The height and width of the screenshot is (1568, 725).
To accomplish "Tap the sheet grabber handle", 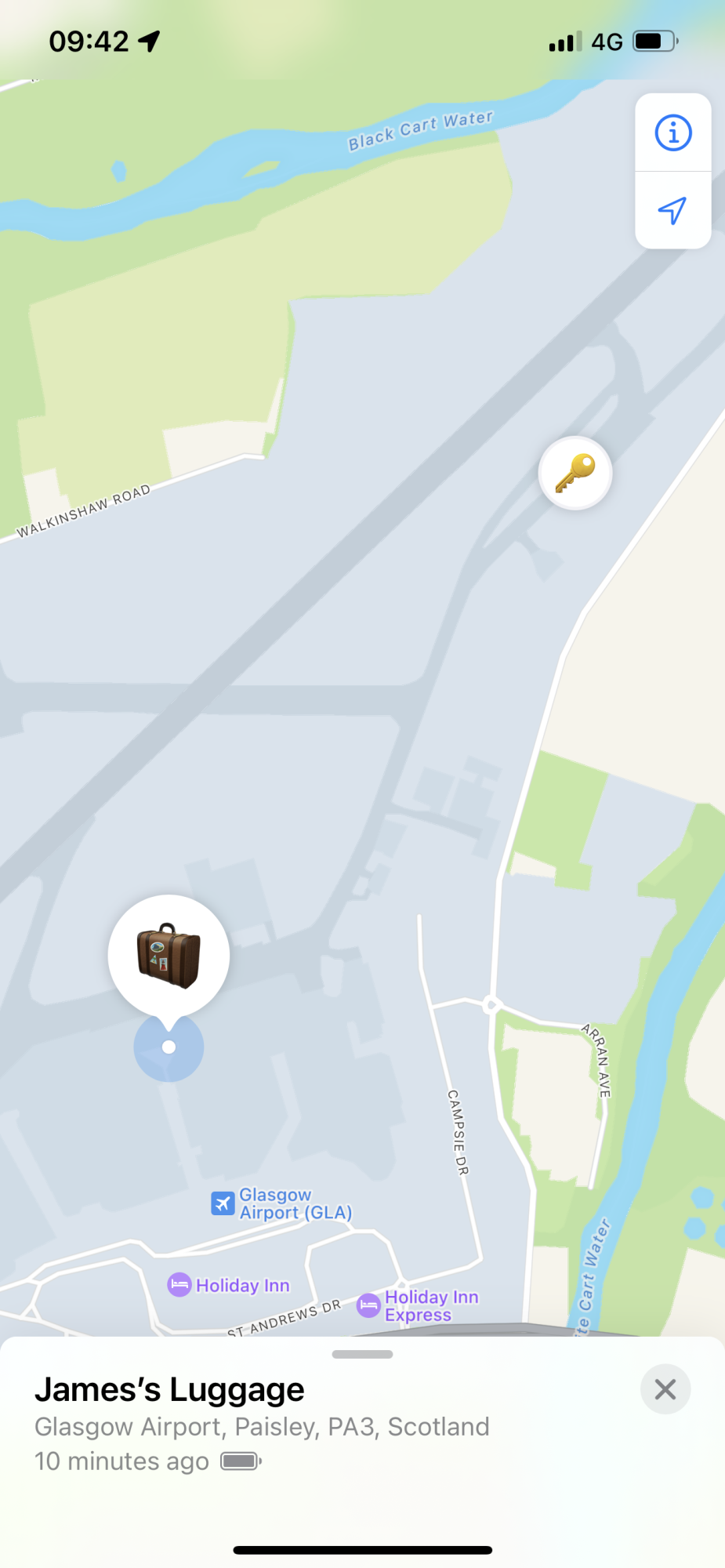I will click(x=362, y=1354).
